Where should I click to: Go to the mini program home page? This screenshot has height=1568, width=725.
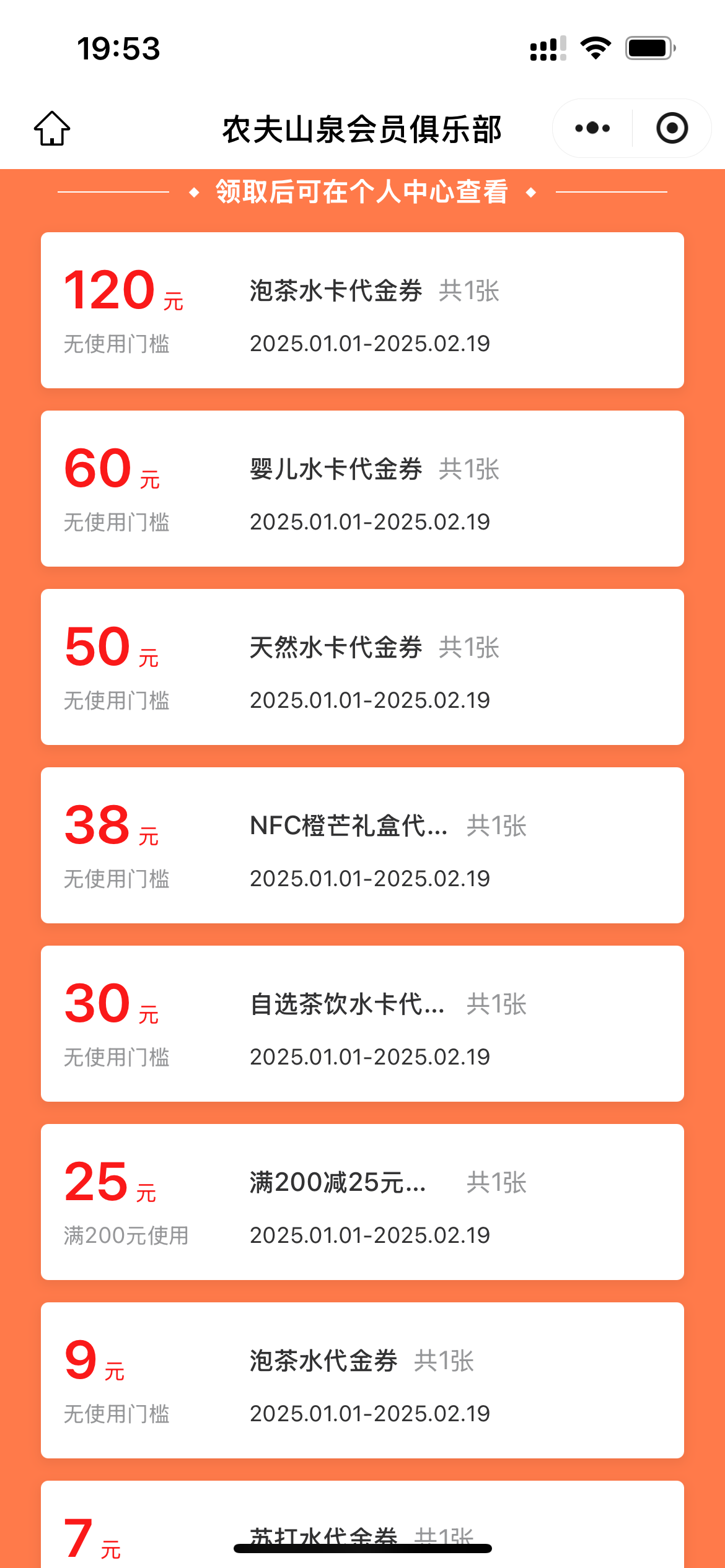[52, 129]
